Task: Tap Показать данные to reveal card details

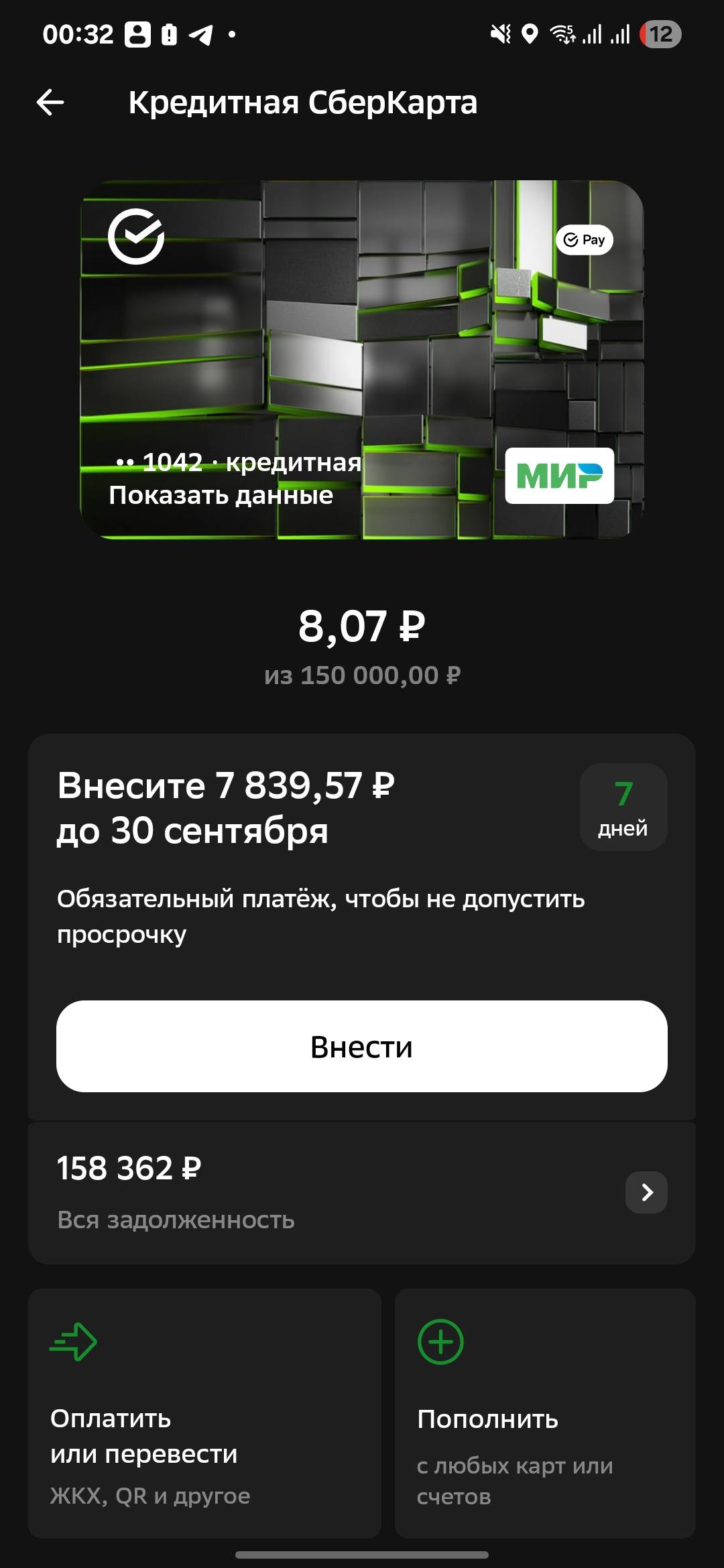Action: [221, 496]
